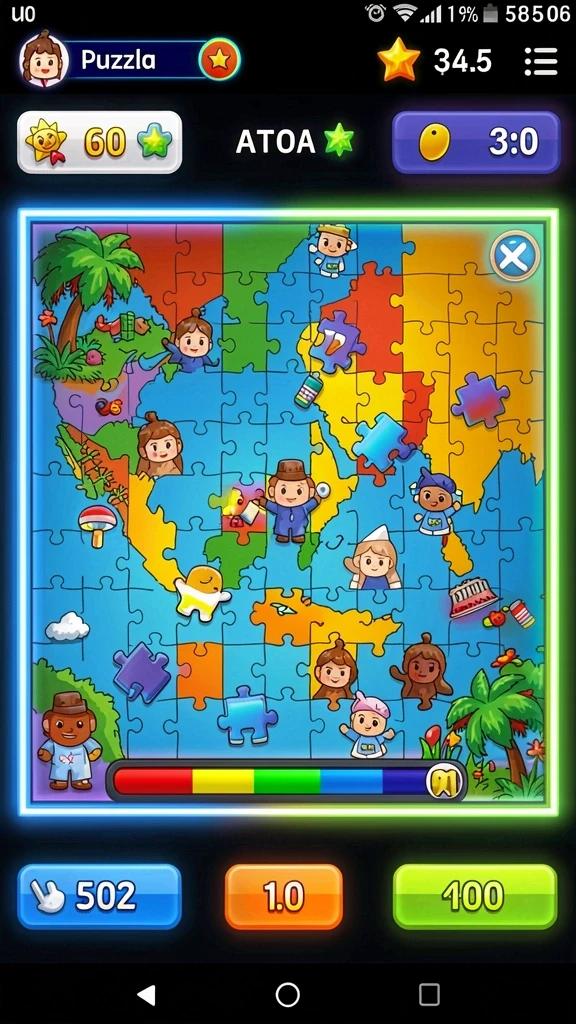The image size is (576, 1024).
Task: Tap the orange 1.0 button
Action: (x=283, y=896)
